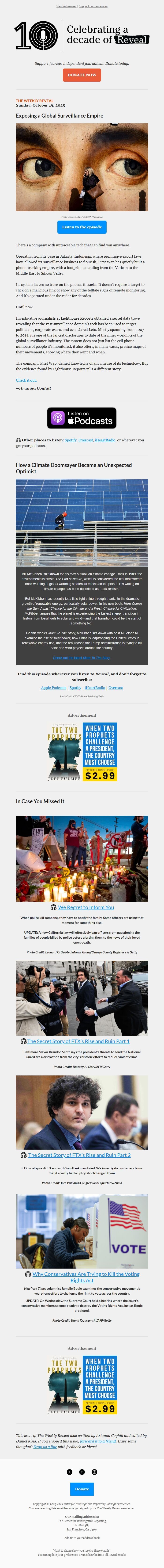Follow the Check it out link
Viewport: 164px width, 1568px height.
26,380
